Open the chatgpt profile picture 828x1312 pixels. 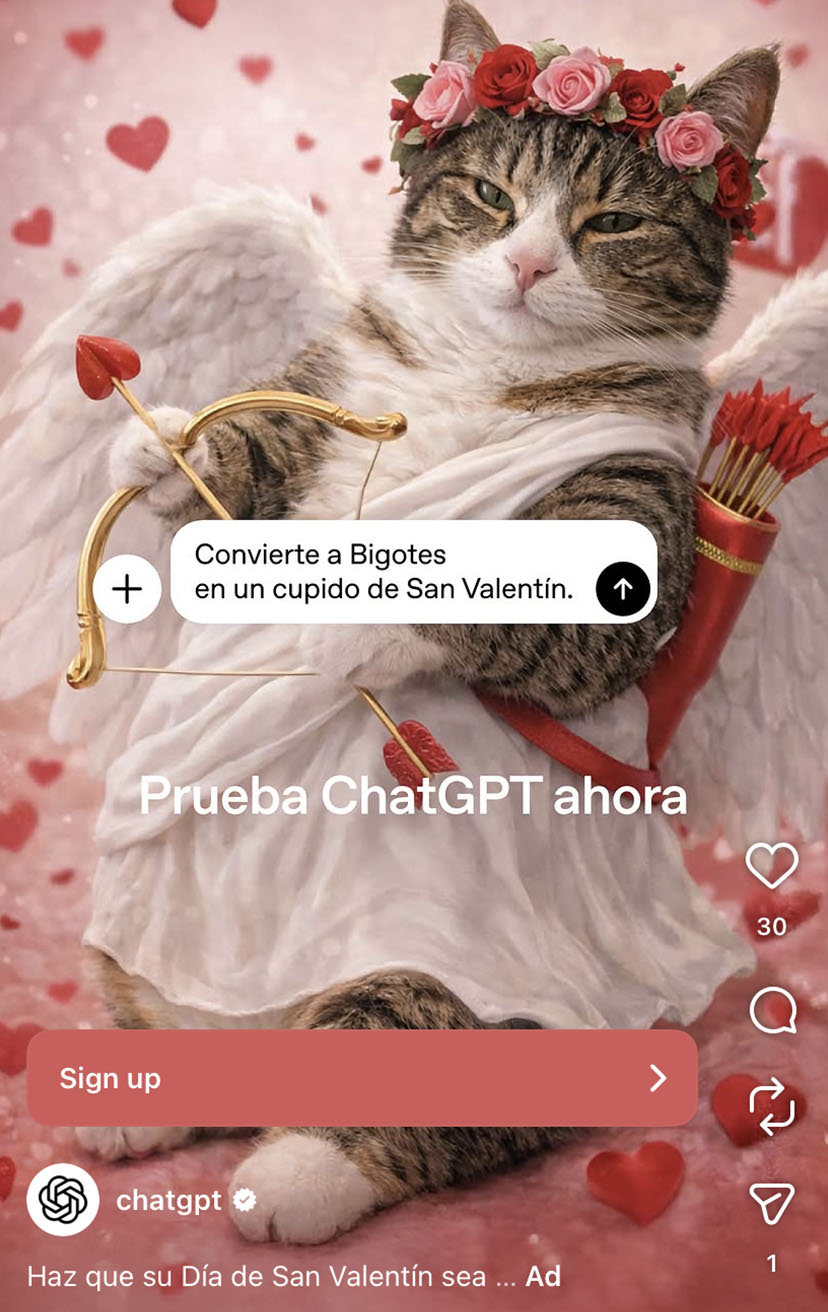tap(62, 1200)
